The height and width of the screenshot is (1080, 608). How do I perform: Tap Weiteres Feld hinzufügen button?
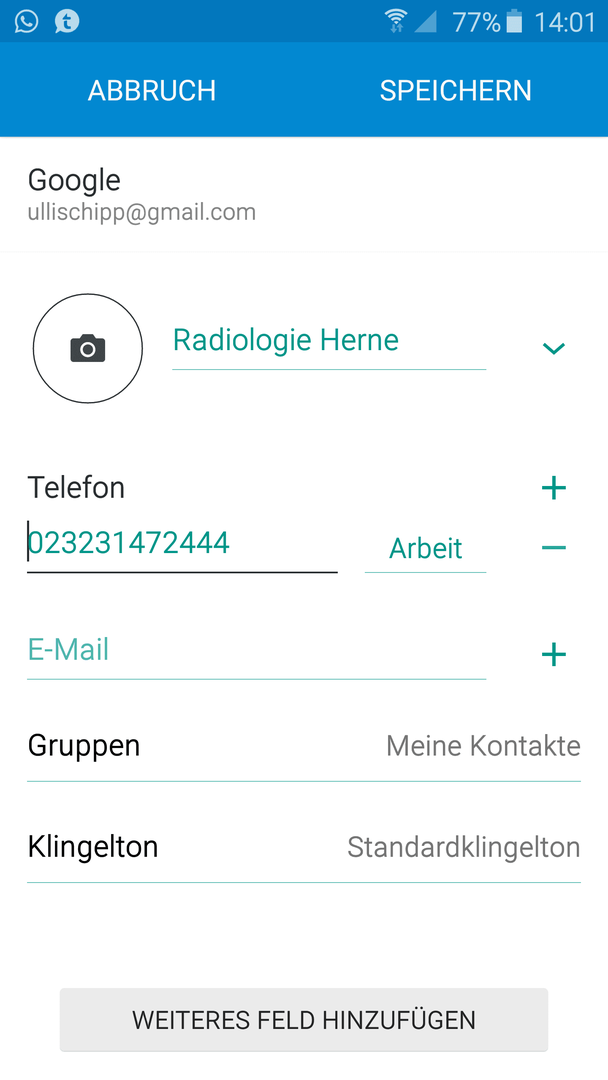[x=304, y=1020]
